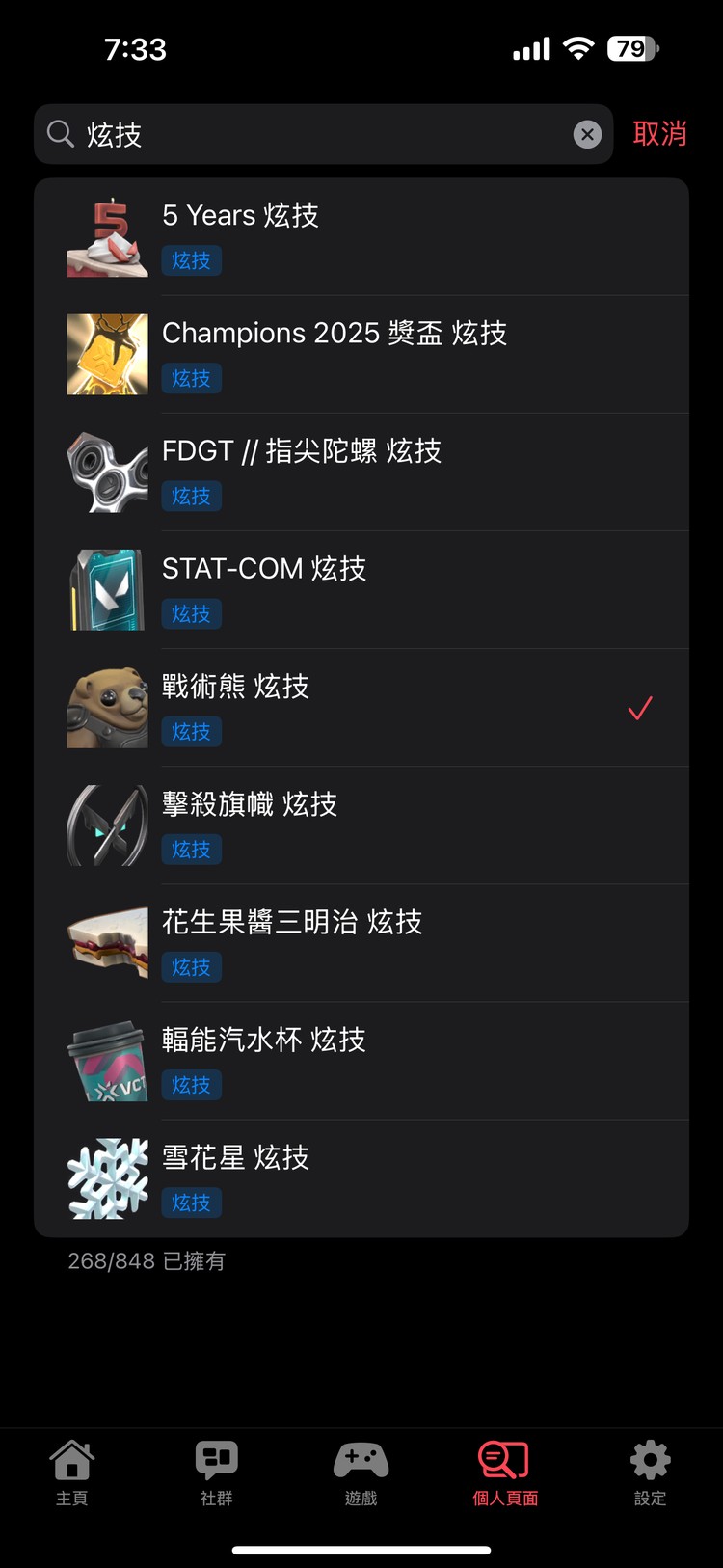Select the Champions 2025 獎盃 trophy icon
This screenshot has width=723, height=1568.
(107, 354)
